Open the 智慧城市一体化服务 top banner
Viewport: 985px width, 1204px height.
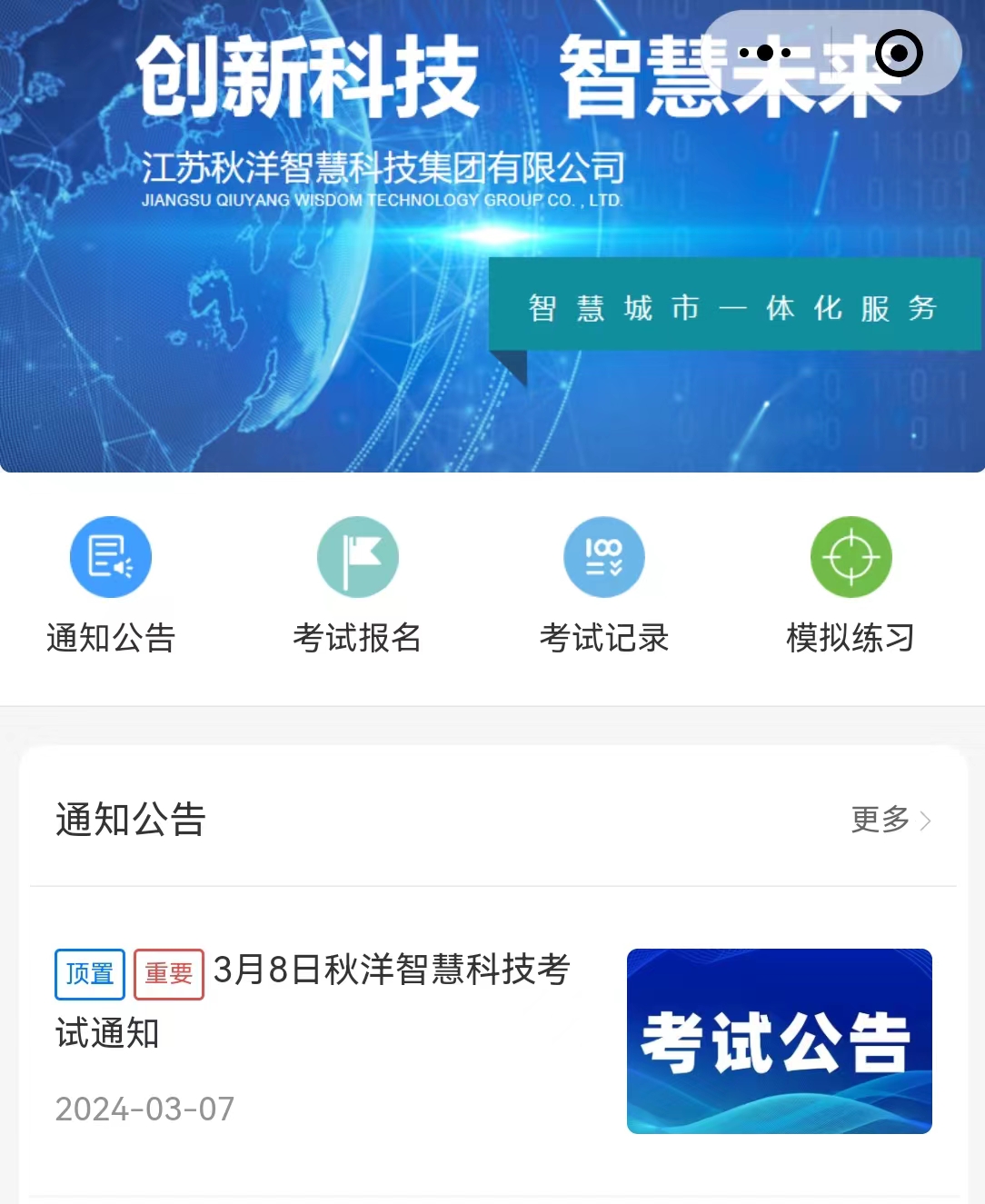pyautogui.click(x=491, y=236)
